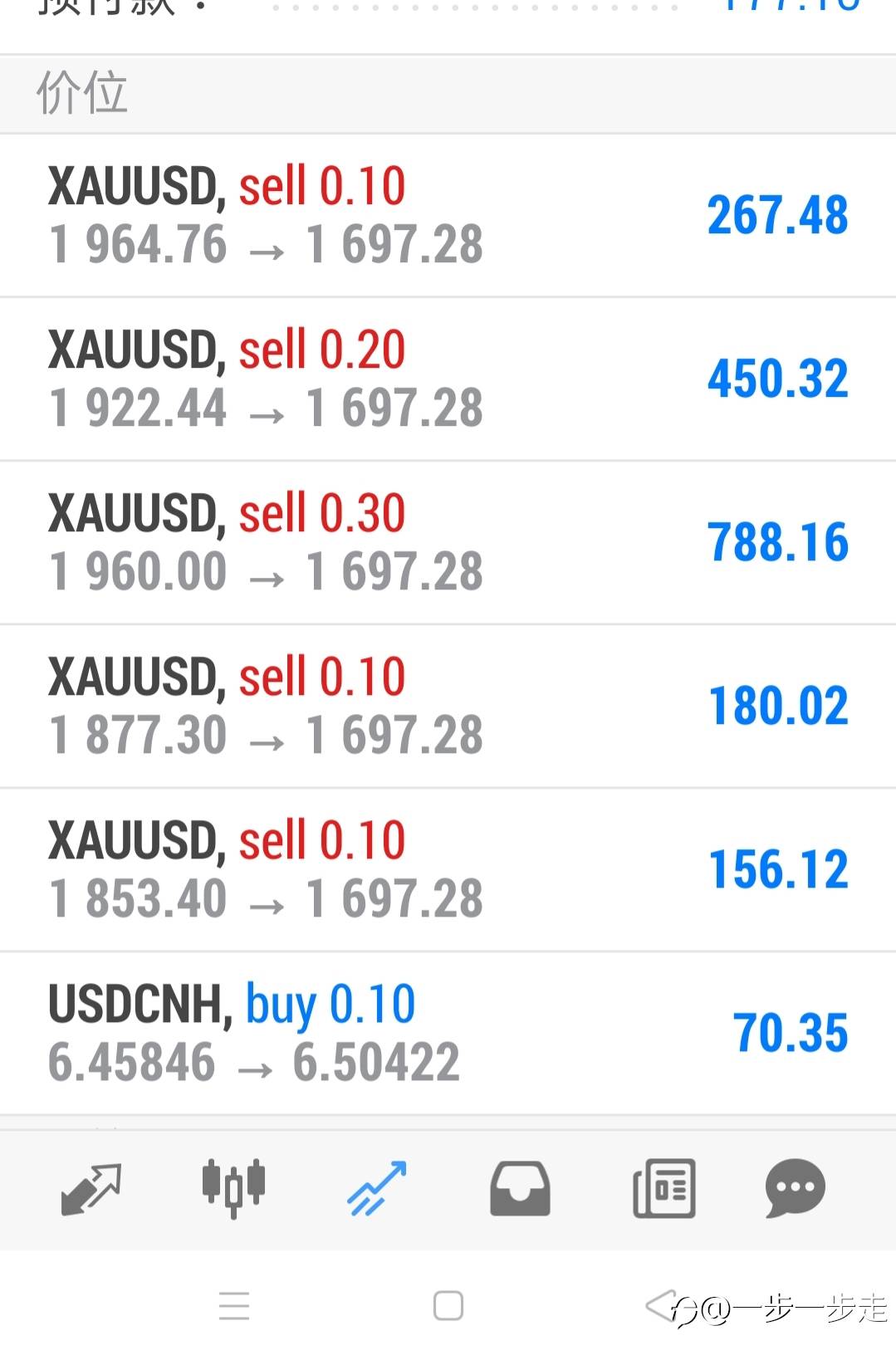Open the History tab with tray icon
Viewport: 896px width, 1360px height.
coord(520,1188)
